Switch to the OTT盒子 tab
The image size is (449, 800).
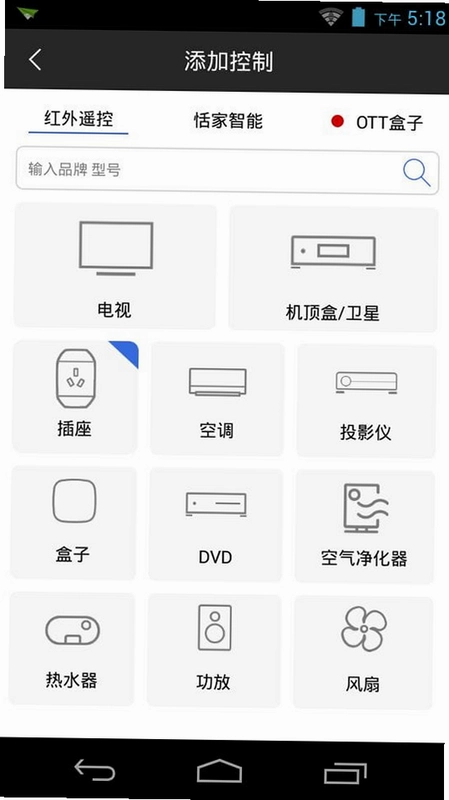(x=377, y=122)
